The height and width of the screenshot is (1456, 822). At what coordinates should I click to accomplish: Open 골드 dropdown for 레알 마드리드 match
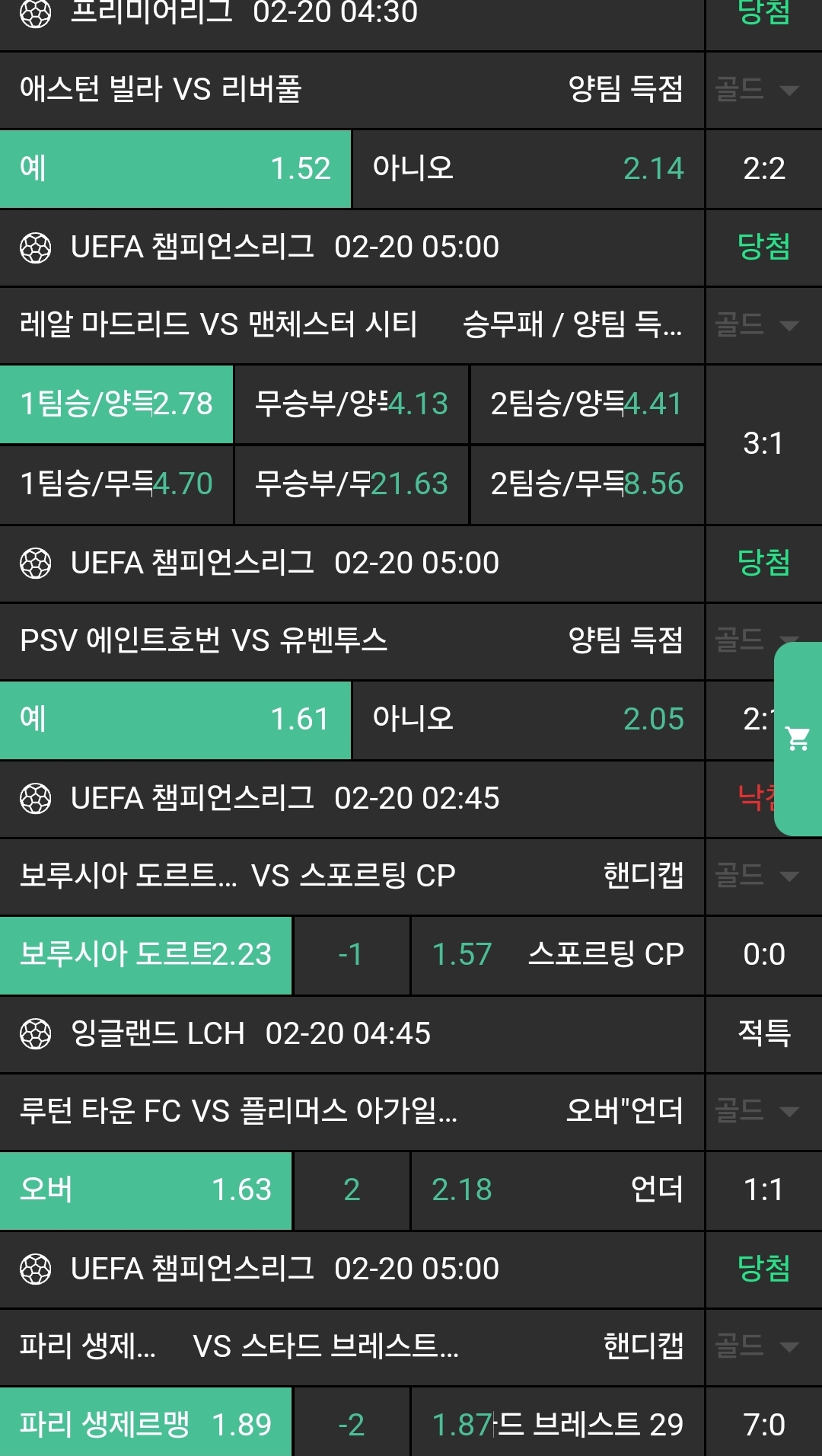pyautogui.click(x=757, y=326)
